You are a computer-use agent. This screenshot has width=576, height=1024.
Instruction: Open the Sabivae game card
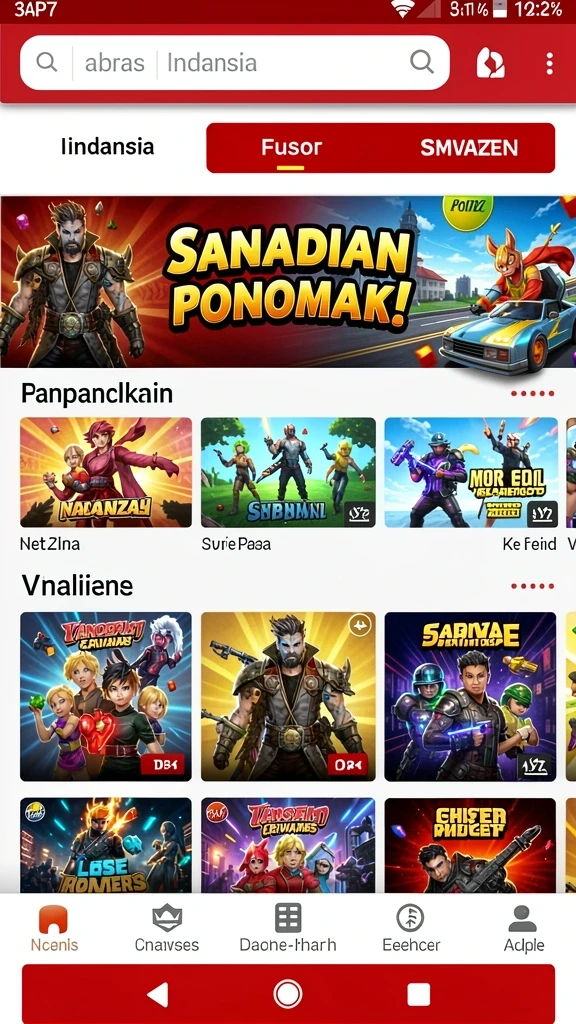pos(470,696)
